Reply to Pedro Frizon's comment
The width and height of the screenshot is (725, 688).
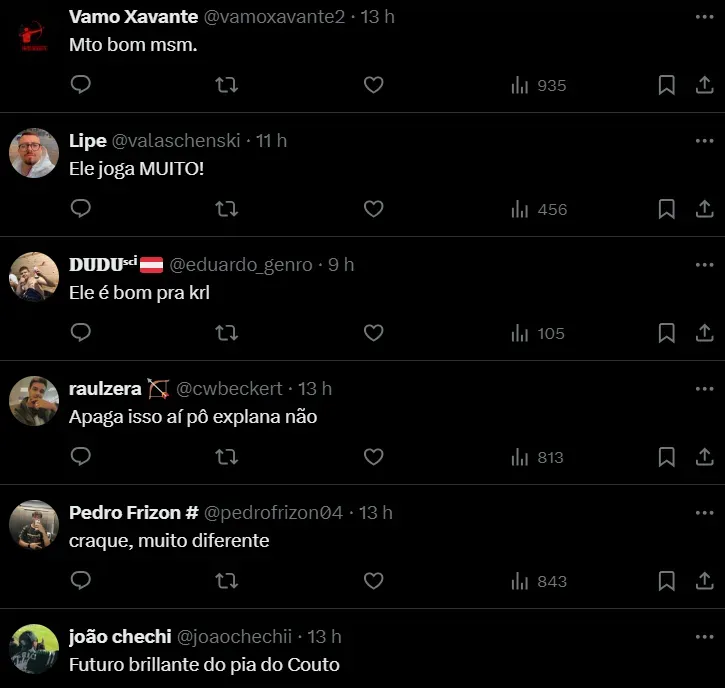click(x=81, y=581)
